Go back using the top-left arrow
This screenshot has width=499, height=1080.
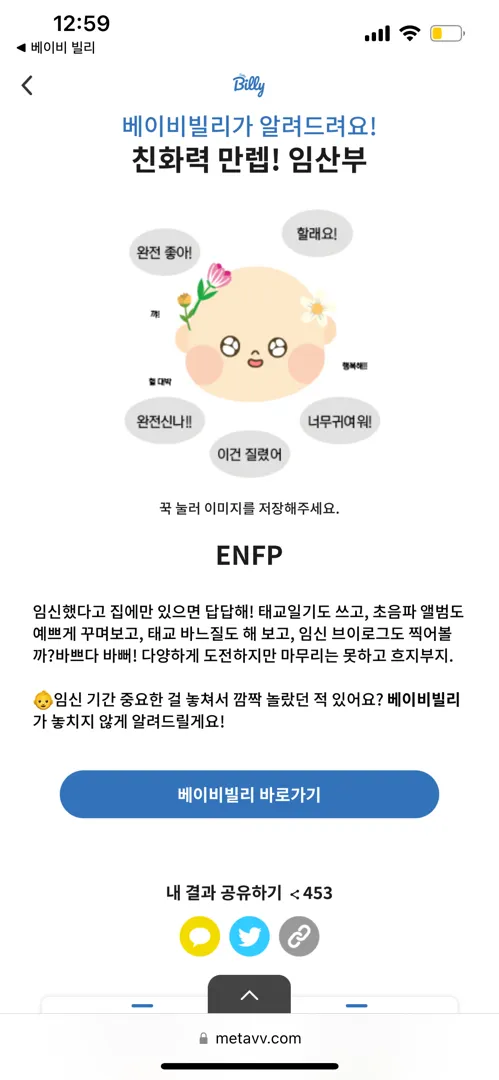tap(27, 86)
